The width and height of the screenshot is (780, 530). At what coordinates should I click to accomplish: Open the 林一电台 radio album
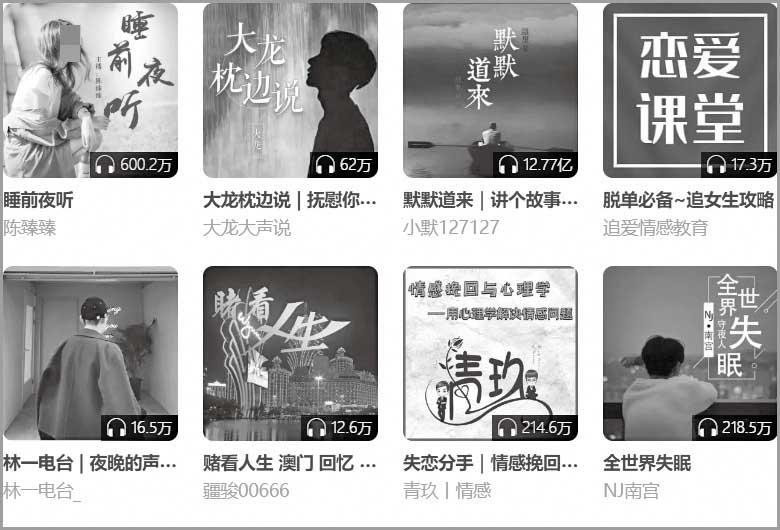click(x=90, y=353)
